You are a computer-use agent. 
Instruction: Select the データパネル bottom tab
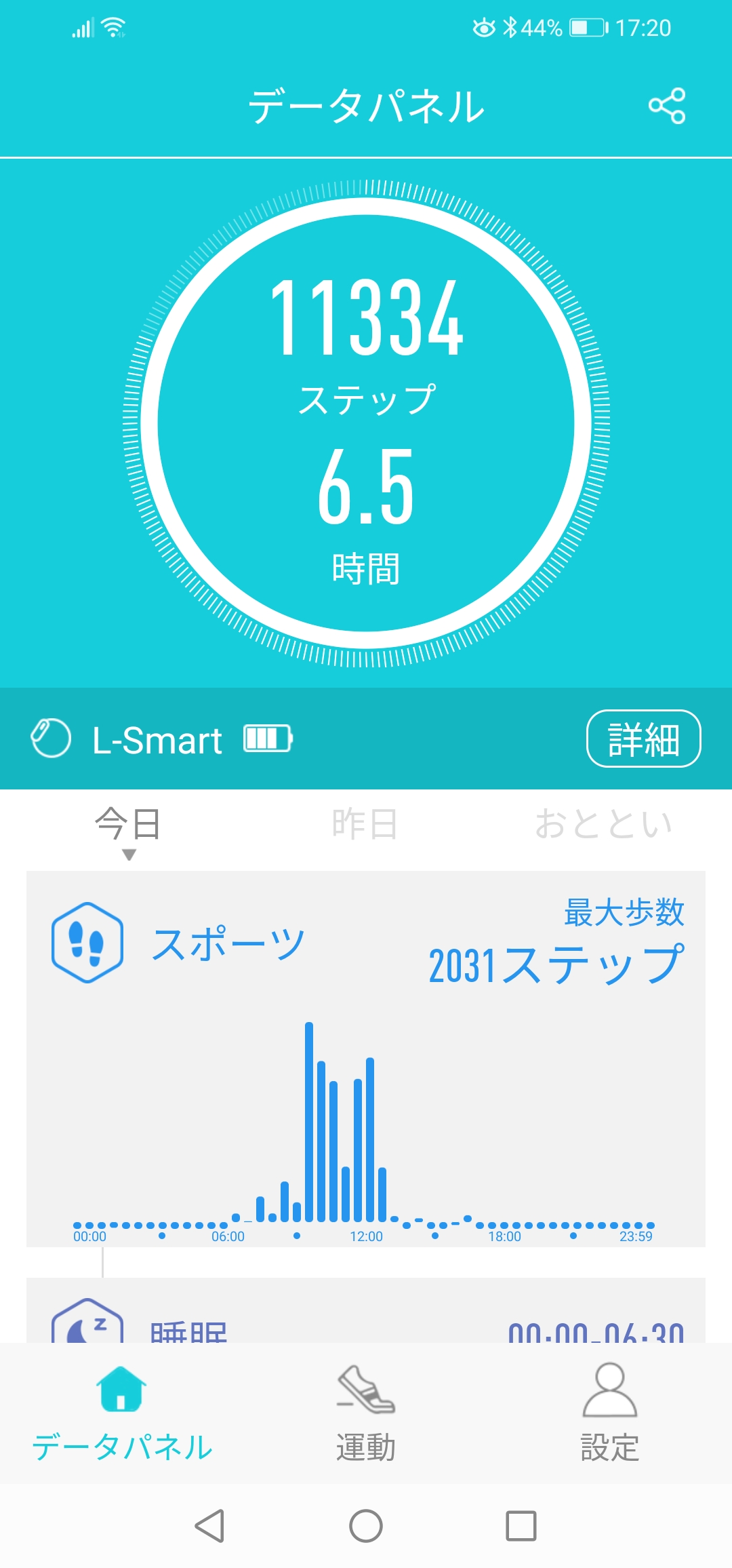[122, 1414]
